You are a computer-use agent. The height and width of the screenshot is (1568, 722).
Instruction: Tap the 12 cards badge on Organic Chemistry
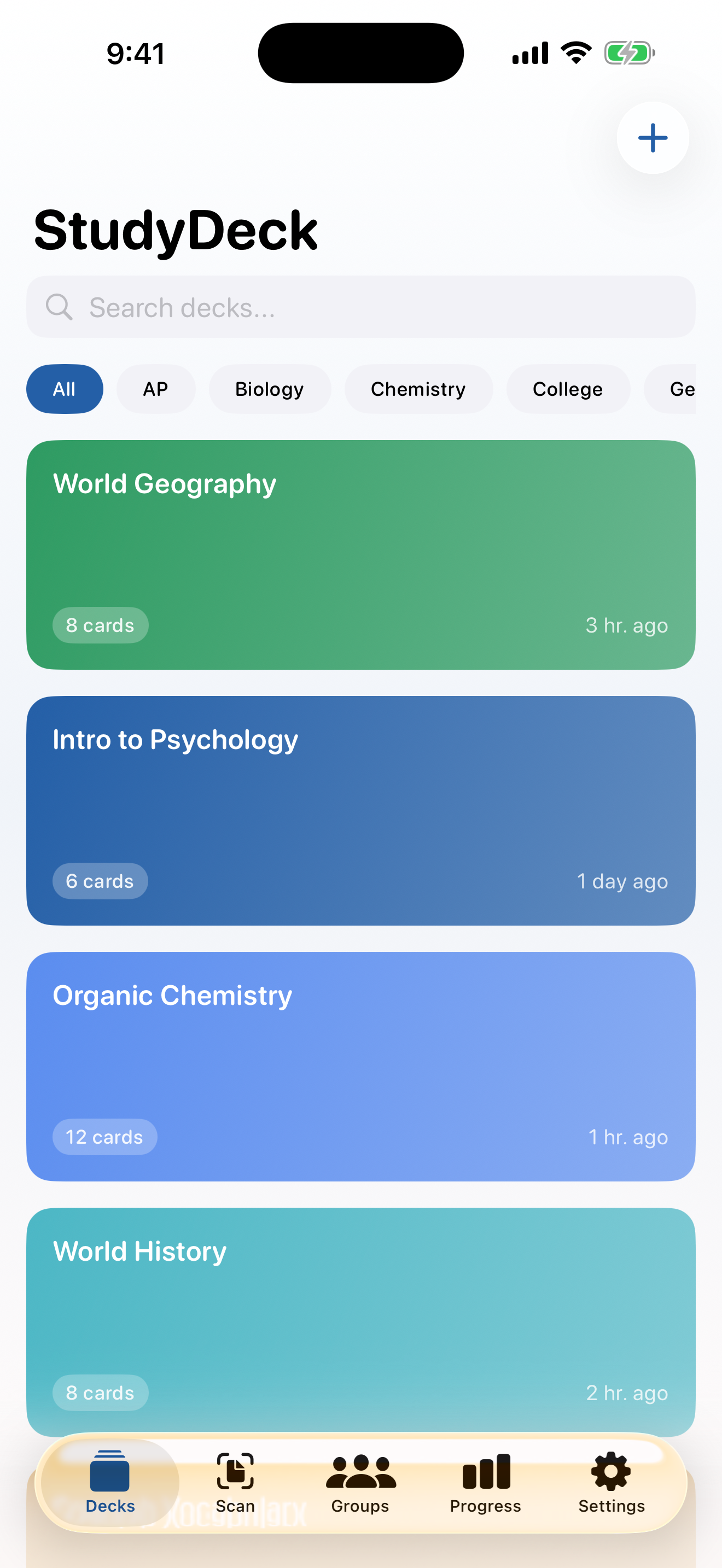tap(104, 1137)
